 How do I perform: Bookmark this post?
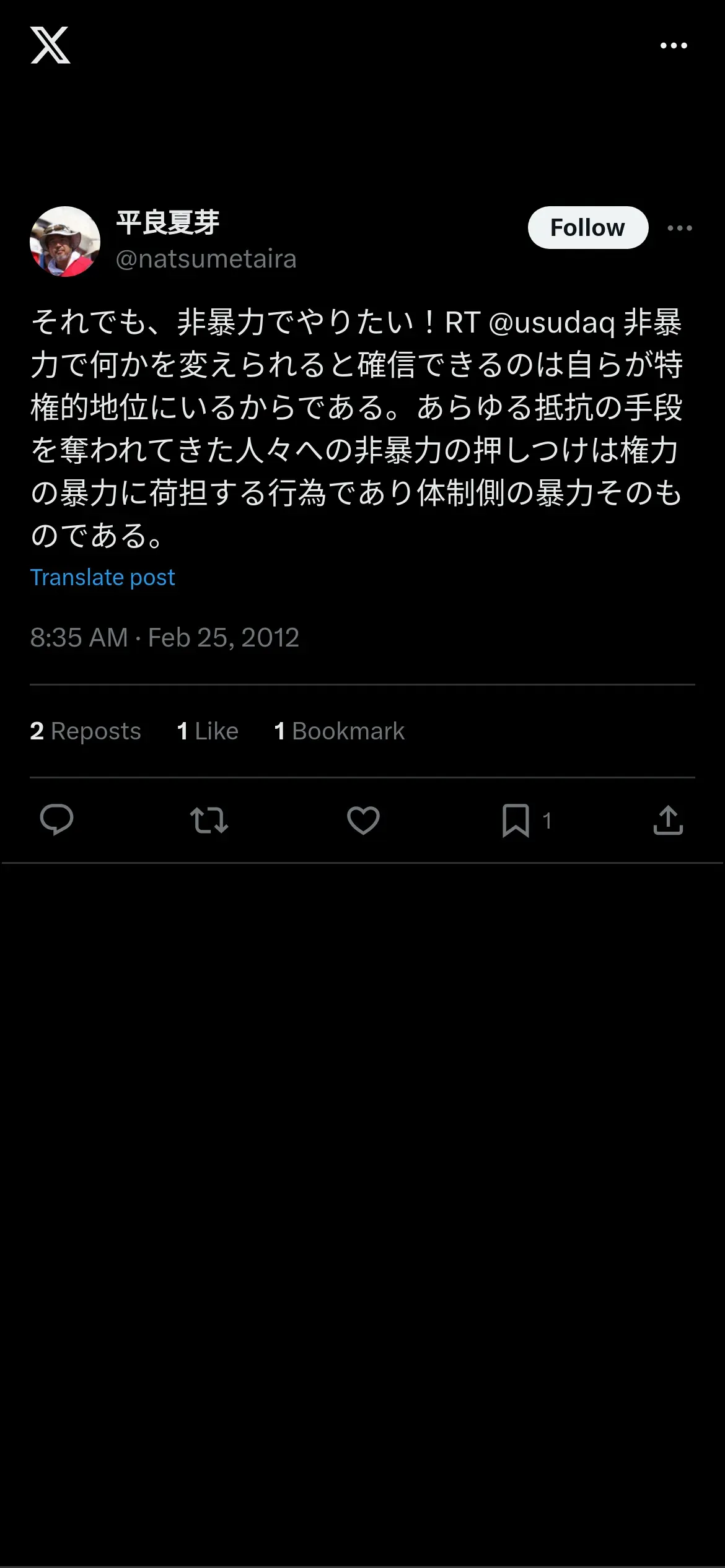click(x=516, y=821)
